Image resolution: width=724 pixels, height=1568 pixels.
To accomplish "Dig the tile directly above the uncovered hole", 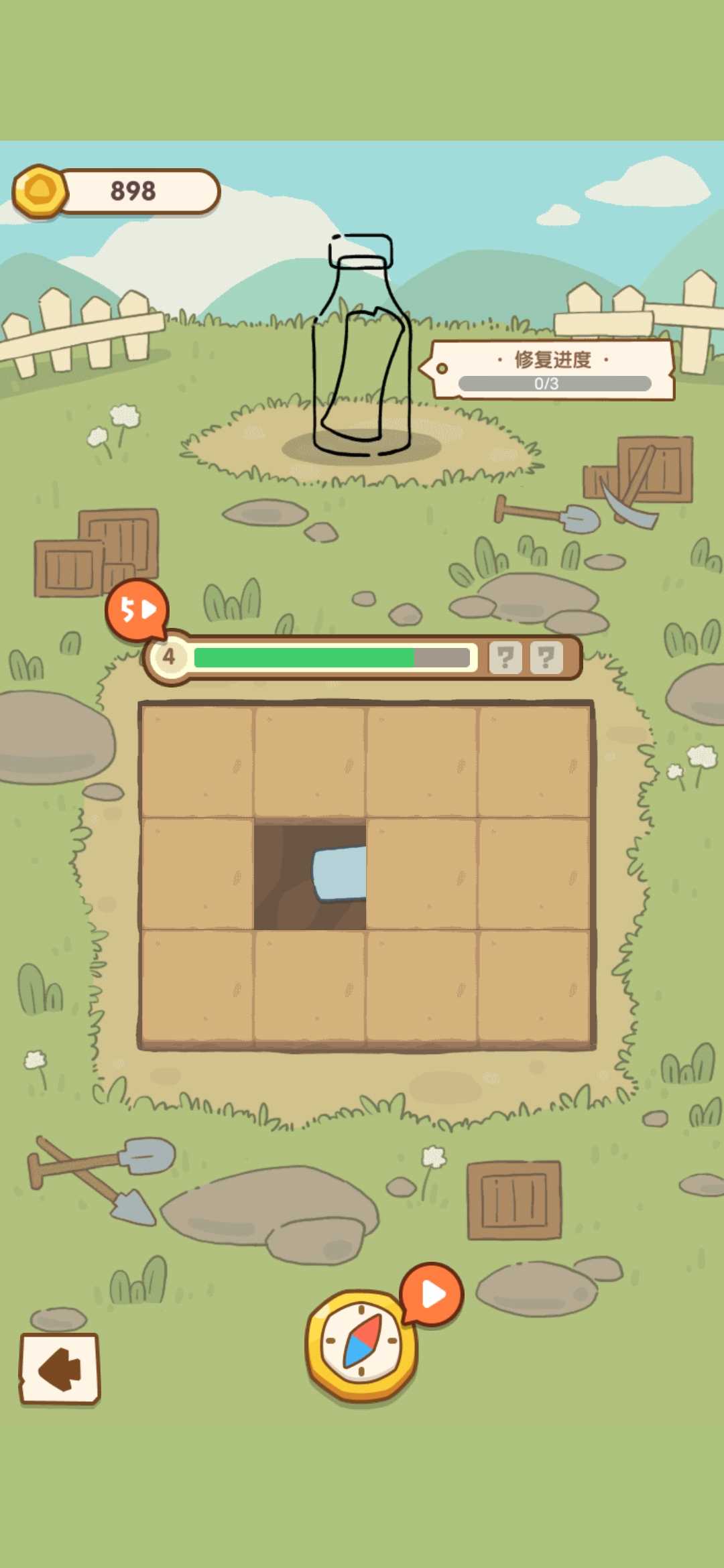I will pos(310,762).
